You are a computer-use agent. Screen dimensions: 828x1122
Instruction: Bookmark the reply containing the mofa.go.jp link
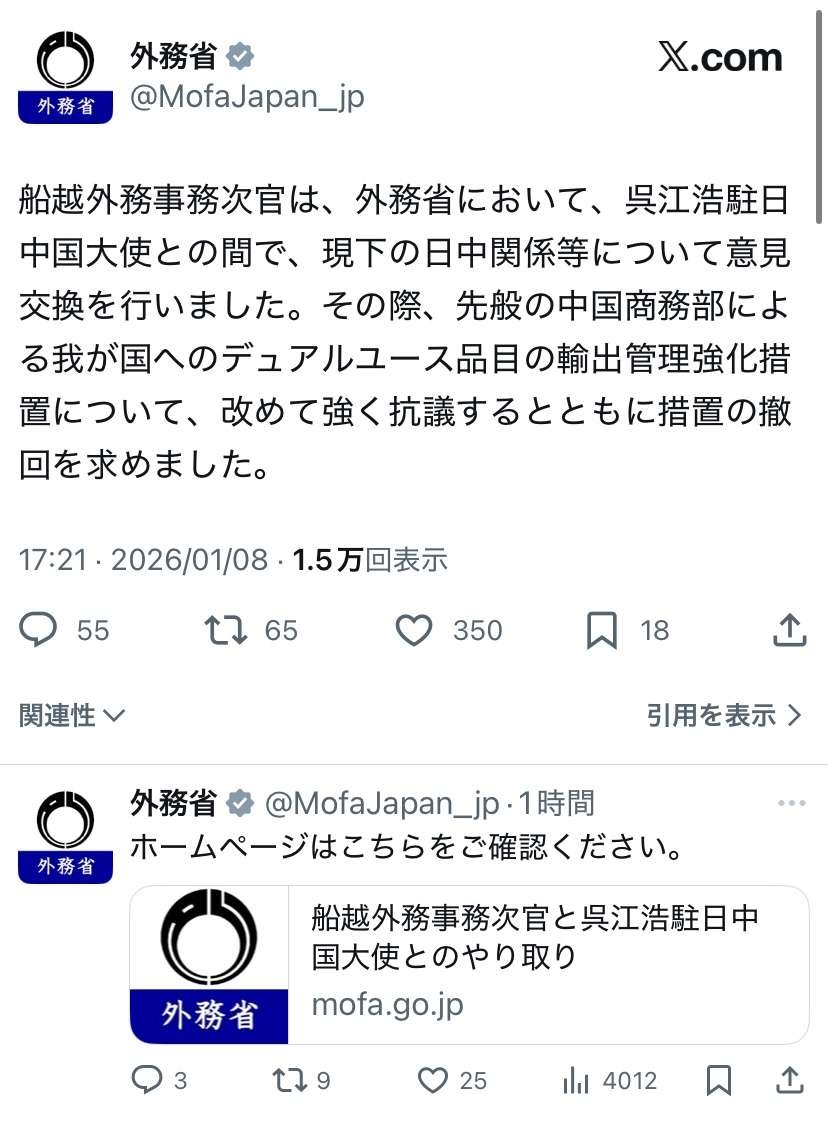point(718,1080)
